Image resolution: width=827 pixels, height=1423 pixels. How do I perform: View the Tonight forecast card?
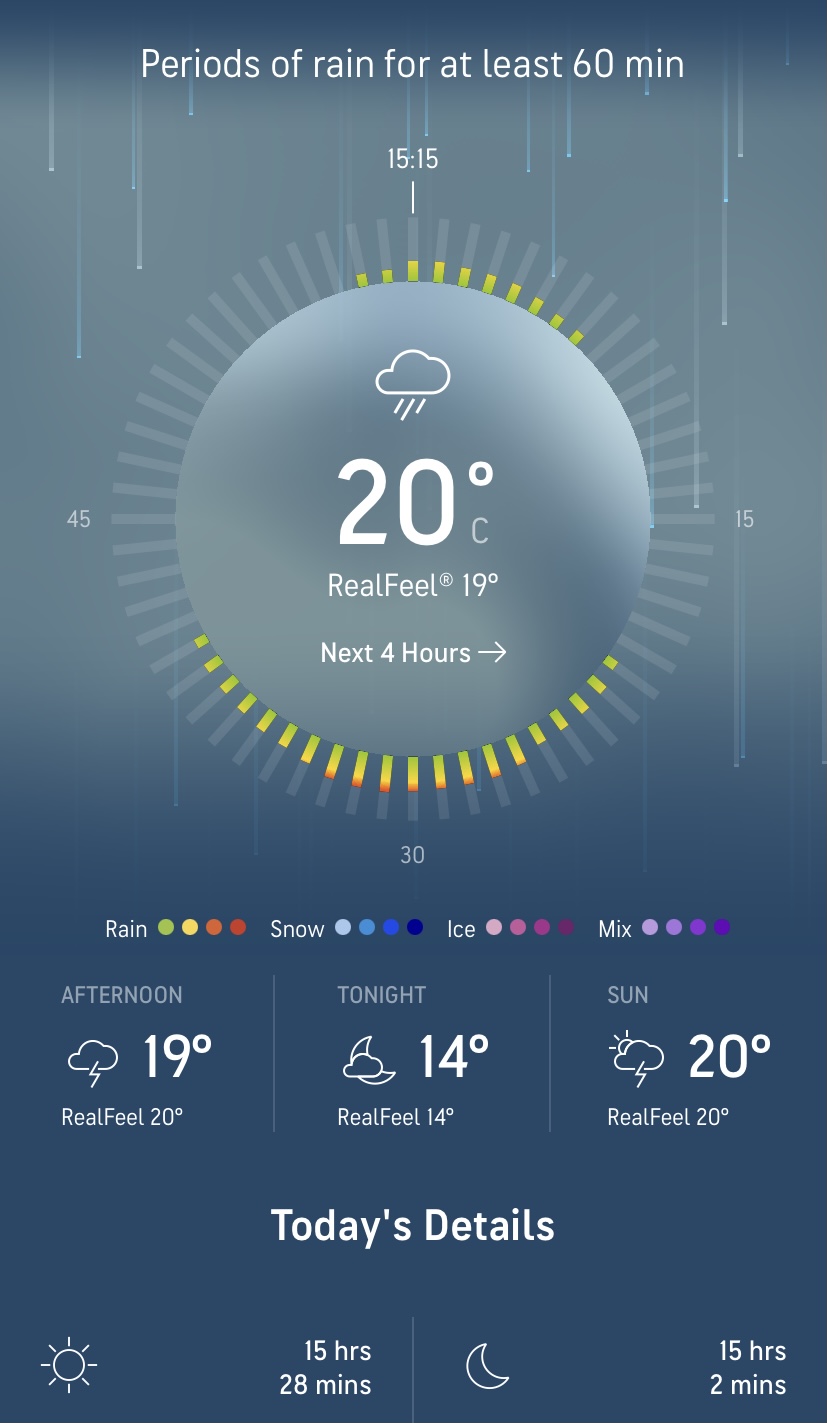(x=412, y=1055)
